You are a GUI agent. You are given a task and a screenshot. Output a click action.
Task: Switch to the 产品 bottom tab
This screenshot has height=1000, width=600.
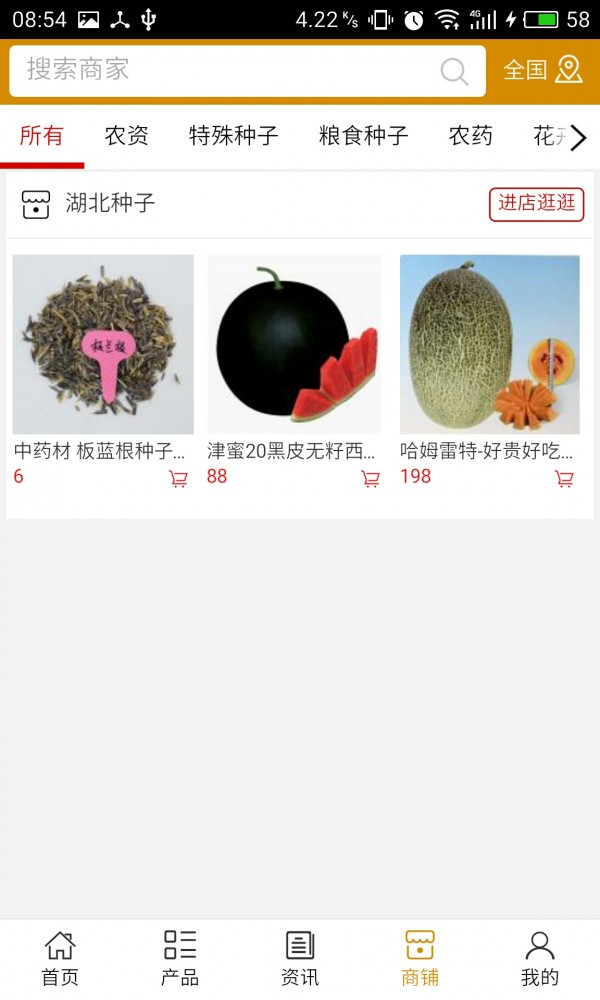pyautogui.click(x=180, y=958)
